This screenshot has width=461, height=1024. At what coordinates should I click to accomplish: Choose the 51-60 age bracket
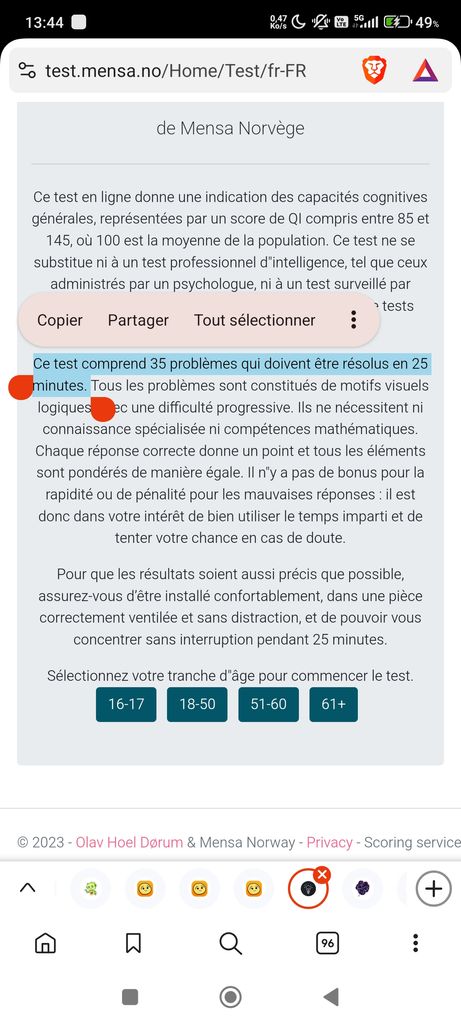[x=268, y=705]
